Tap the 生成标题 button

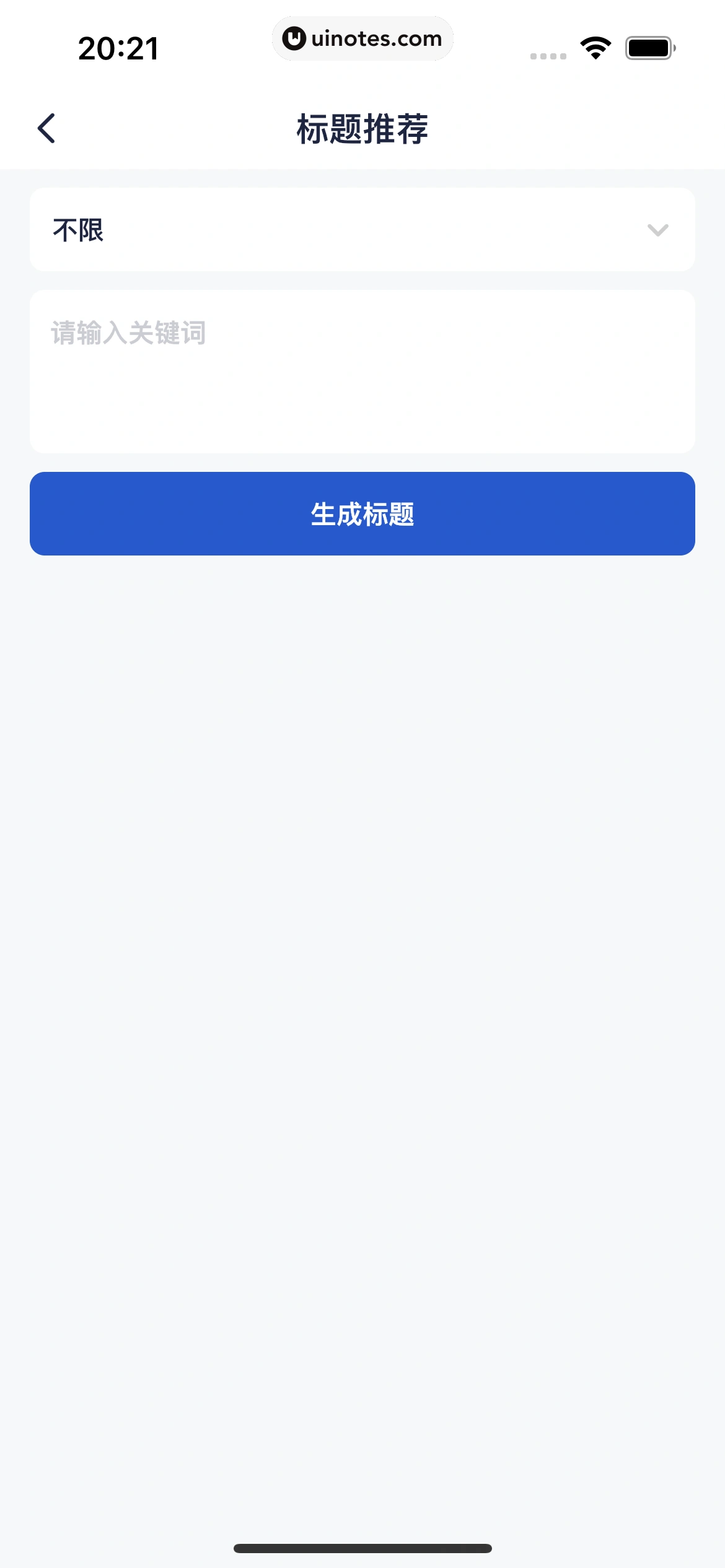pyautogui.click(x=362, y=513)
